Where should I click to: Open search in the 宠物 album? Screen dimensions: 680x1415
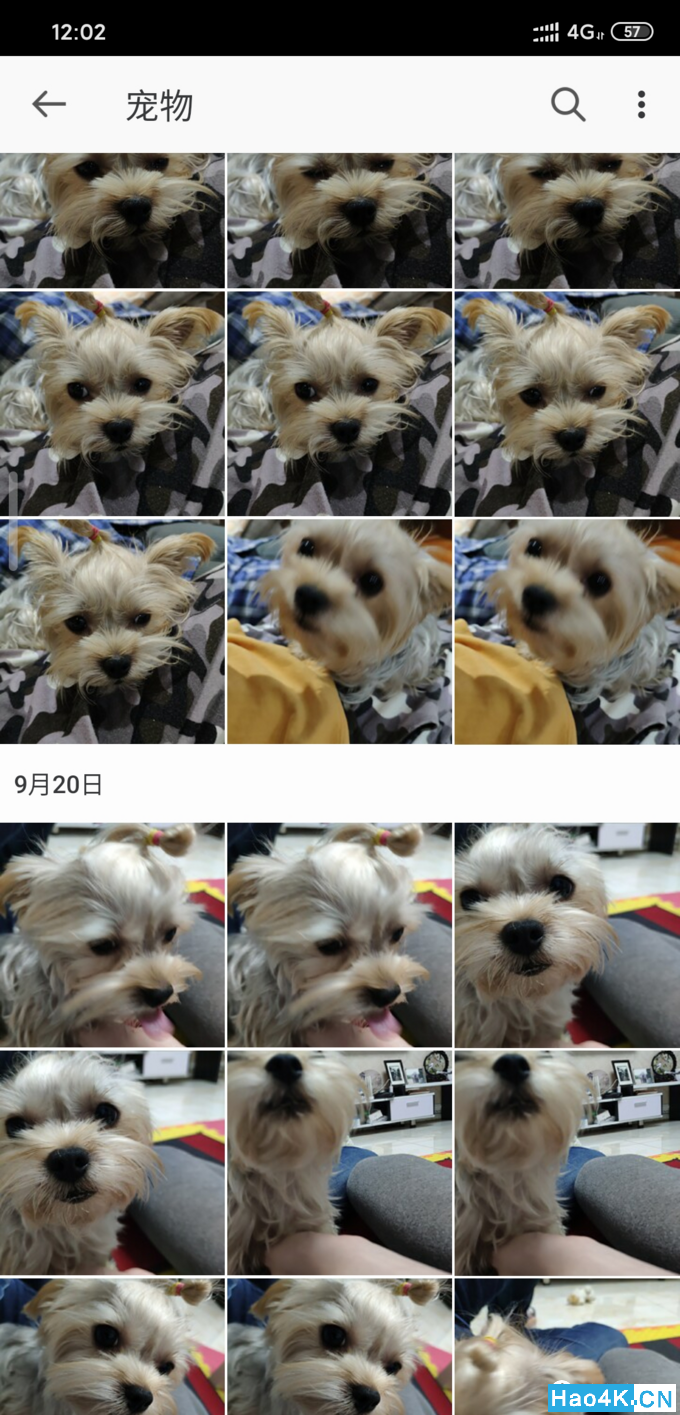point(567,104)
